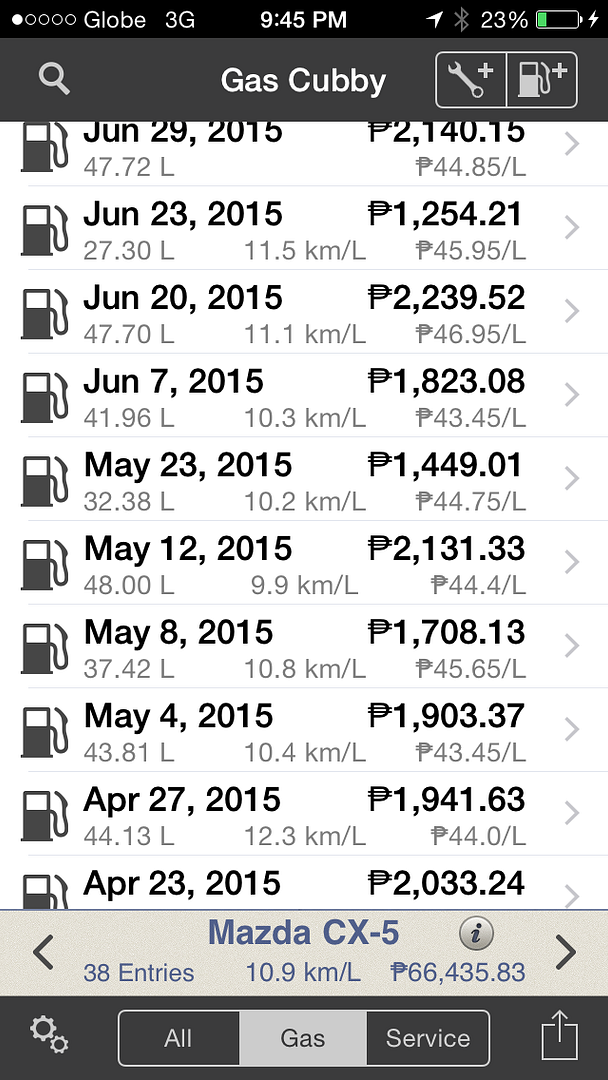Open the Jun 29, 2015 fill-up
The width and height of the screenshot is (608, 1080).
tap(304, 154)
